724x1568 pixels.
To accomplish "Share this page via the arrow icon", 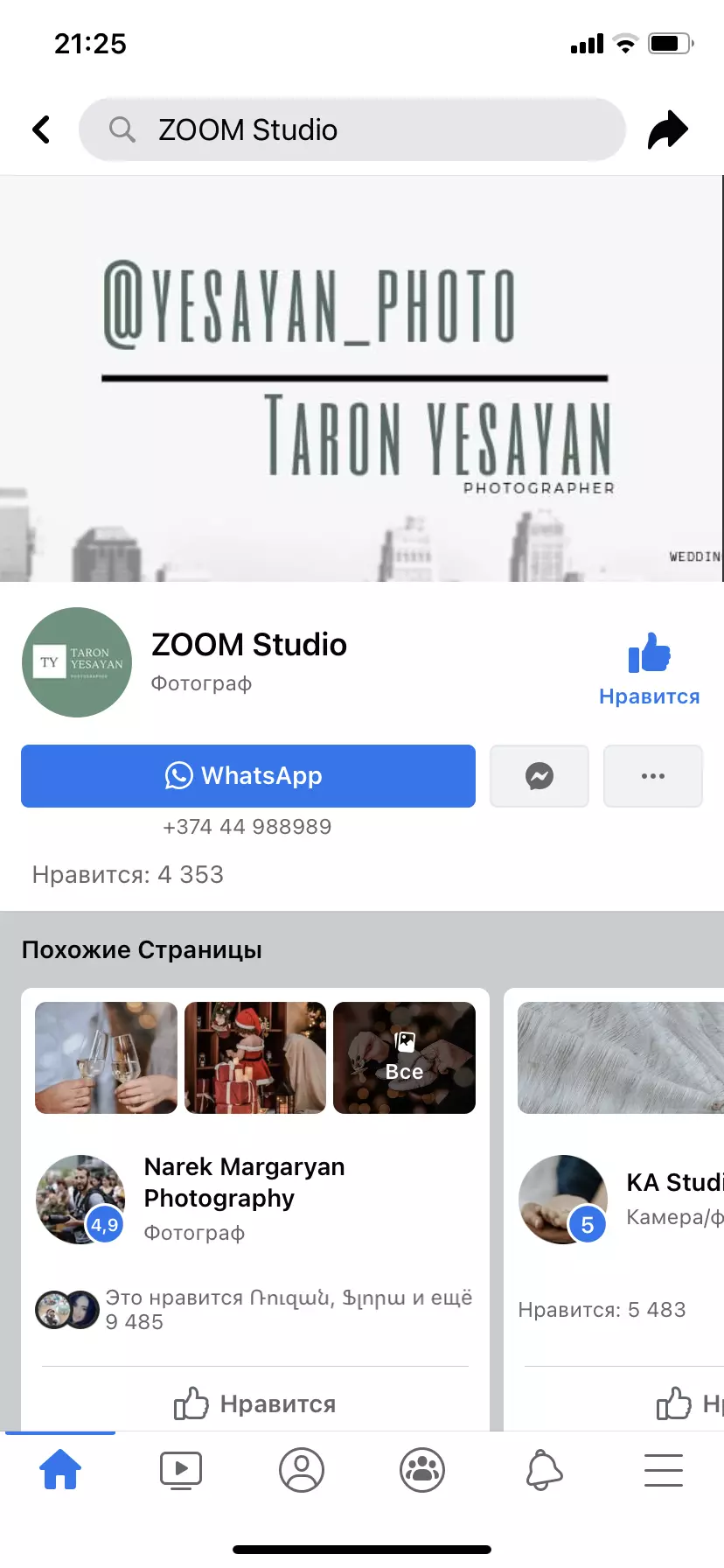I will (x=668, y=129).
